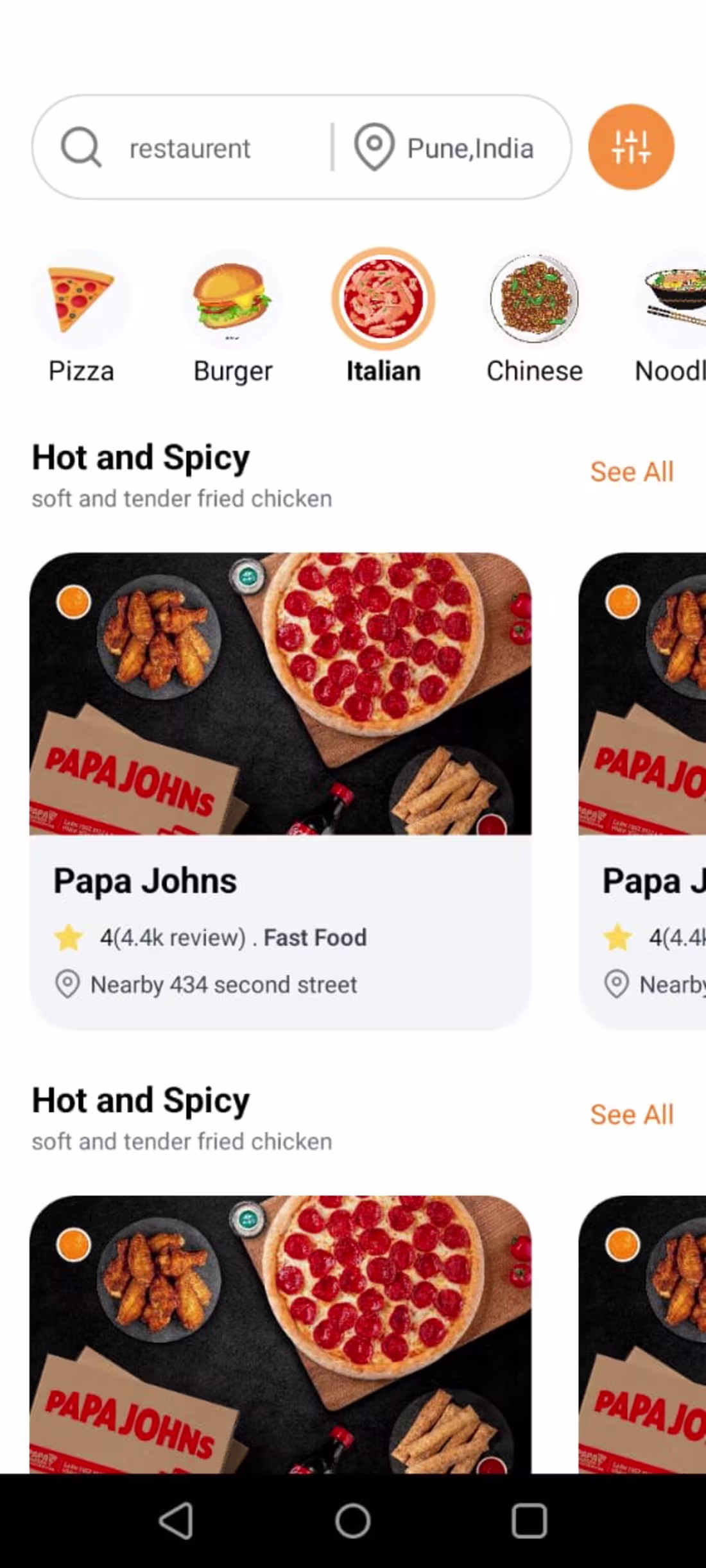Click the star rating icon on Papa Johns card
This screenshot has height=1568, width=706.
point(69,937)
